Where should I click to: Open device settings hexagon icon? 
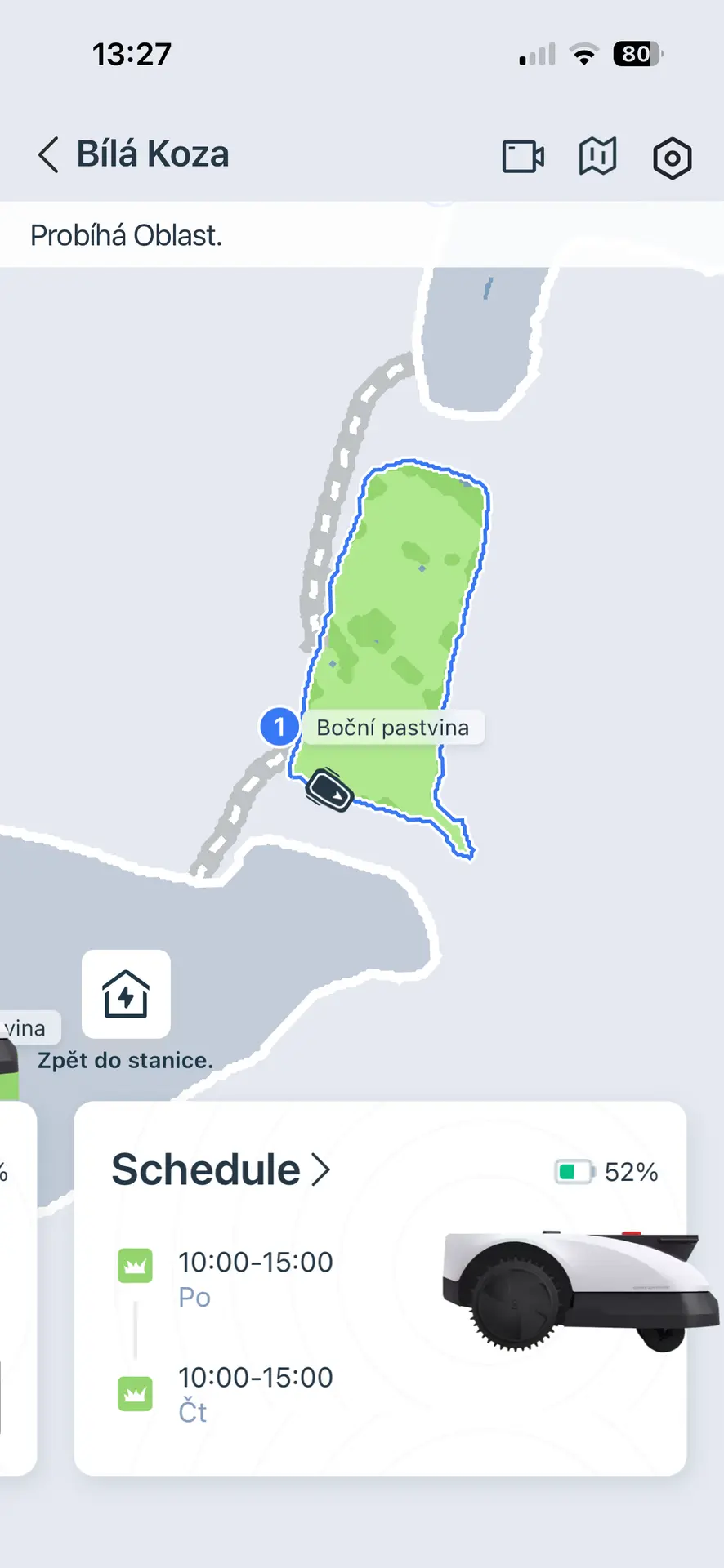672,158
